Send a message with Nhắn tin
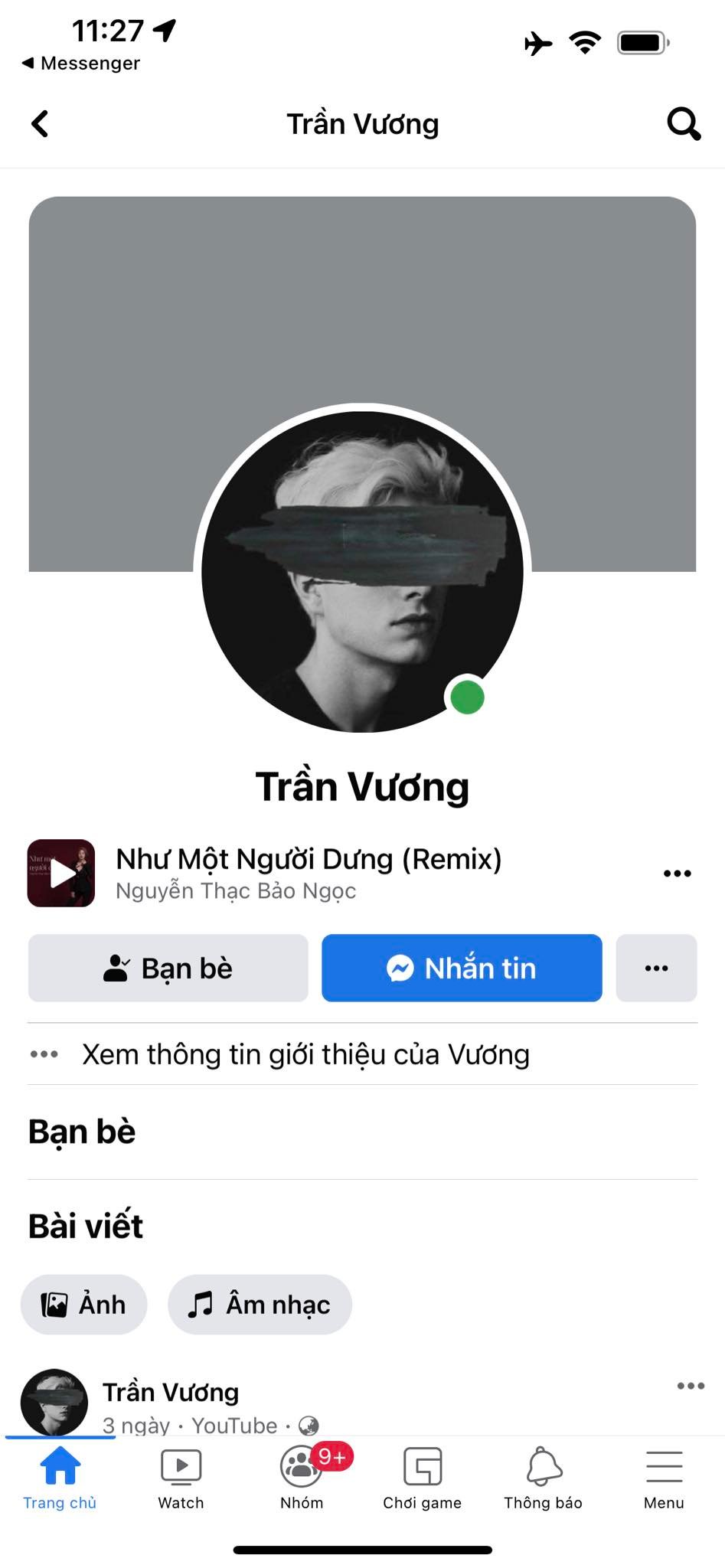The height and width of the screenshot is (1568, 725). click(x=462, y=969)
